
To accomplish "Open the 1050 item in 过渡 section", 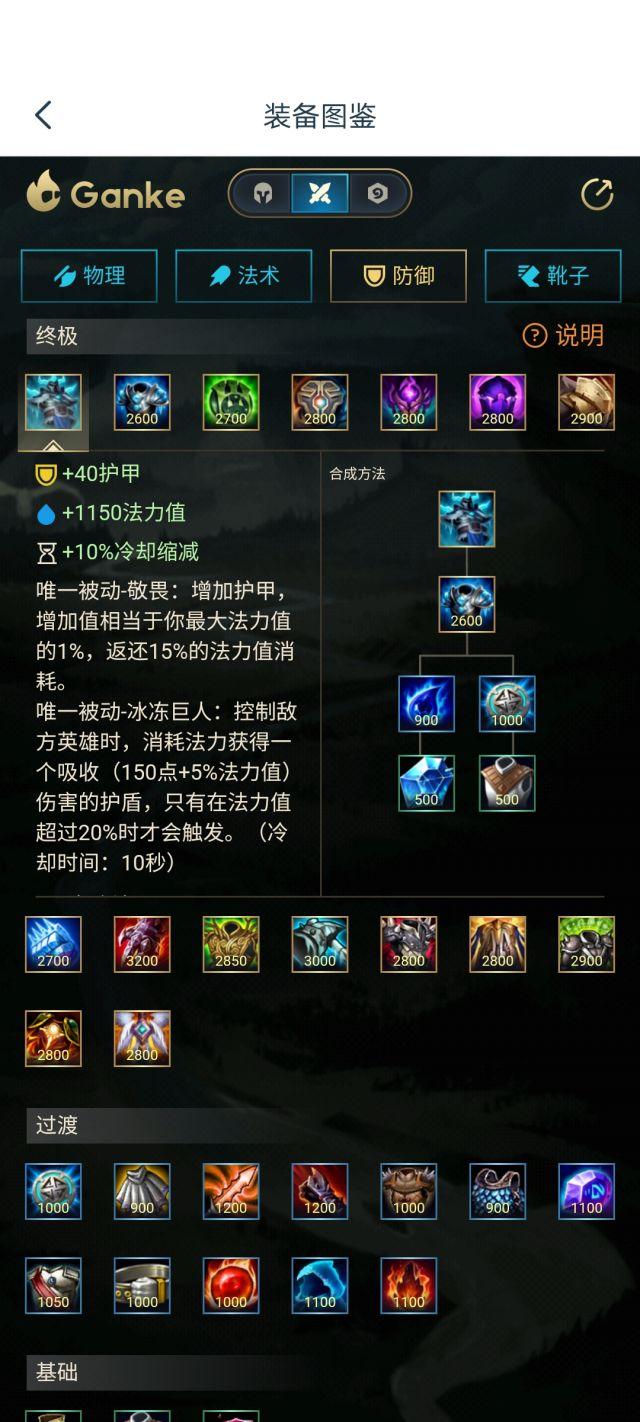I will (53, 1285).
